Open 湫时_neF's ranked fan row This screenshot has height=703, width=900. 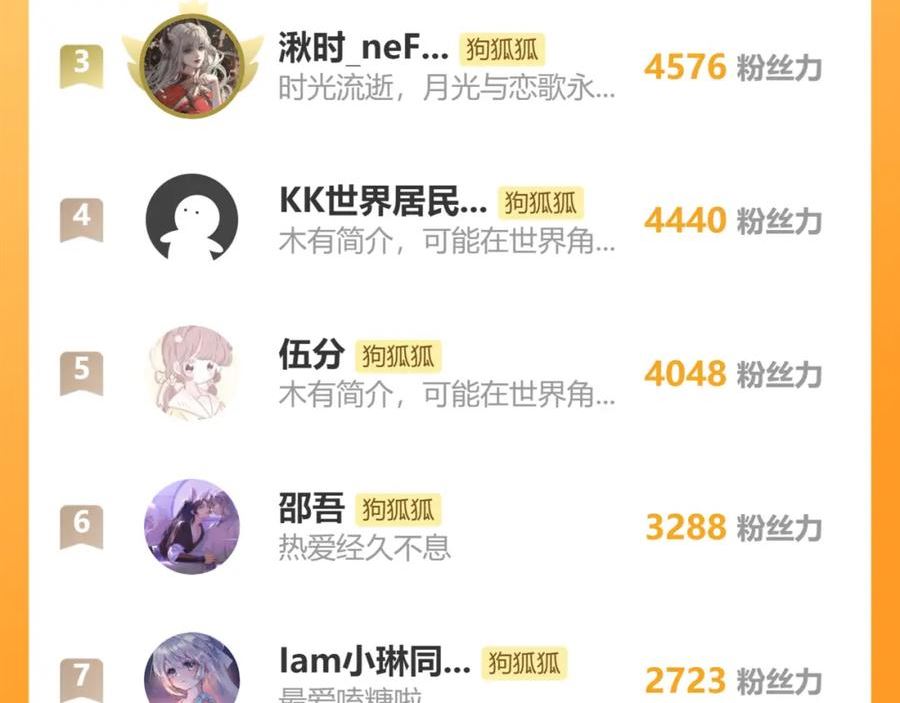point(449,66)
